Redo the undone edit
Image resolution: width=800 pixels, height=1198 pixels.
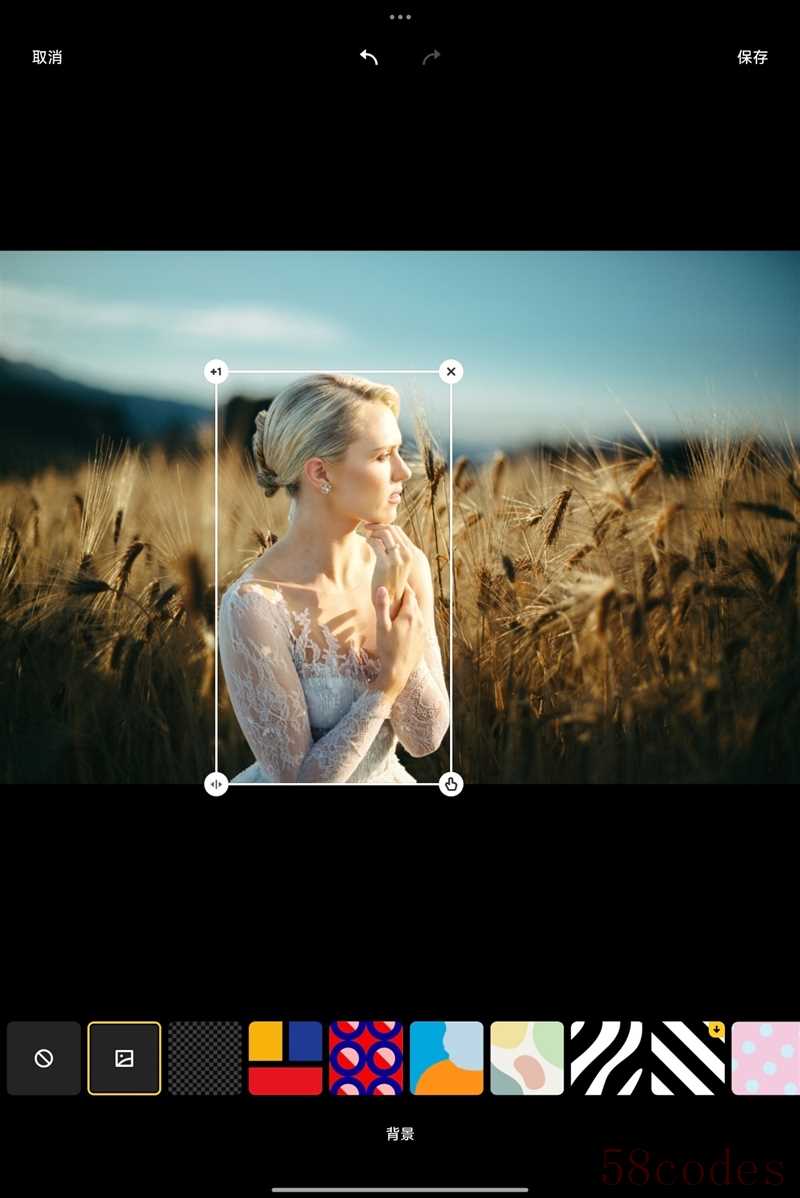point(431,57)
